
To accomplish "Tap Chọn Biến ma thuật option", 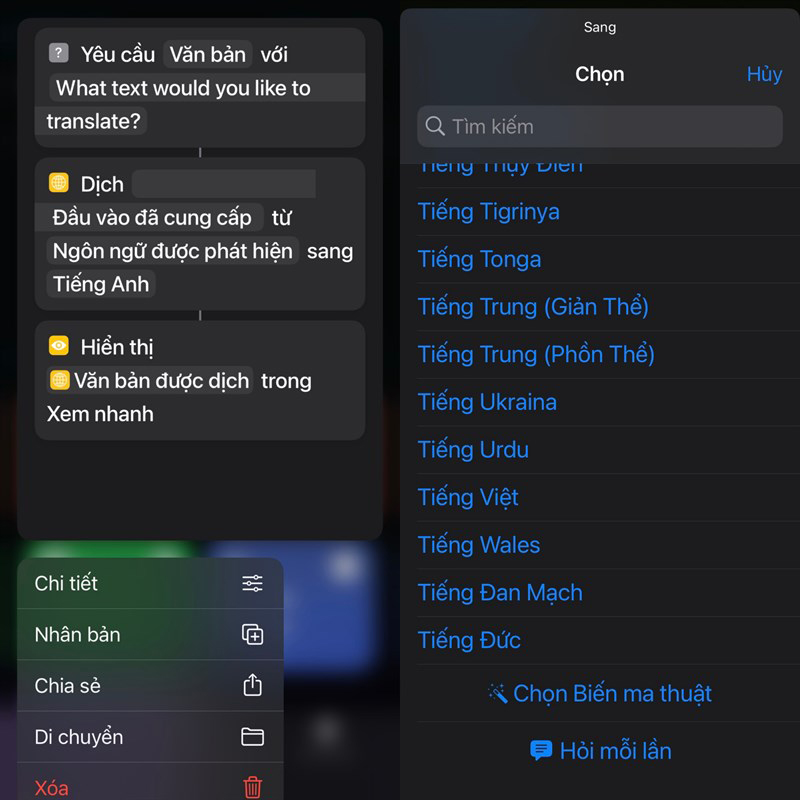I will click(600, 693).
